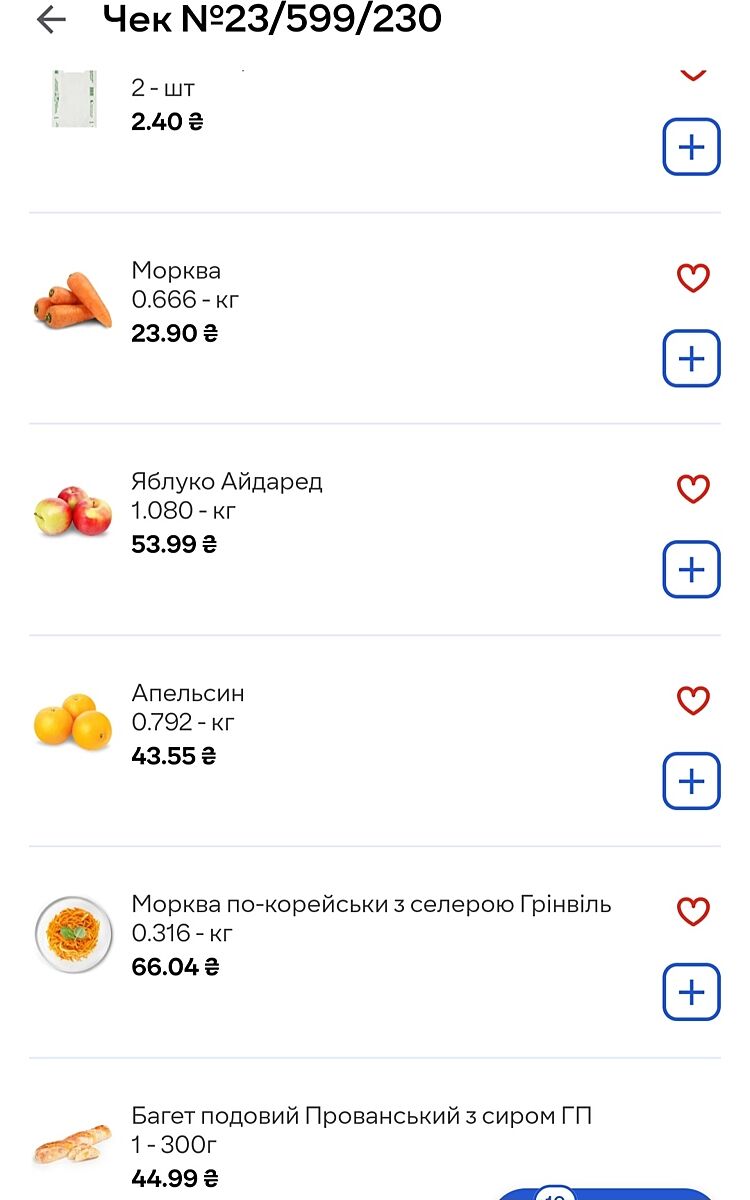750x1200 pixels.
Task: Add Морква по-корейськи з селерою Грінвіль
Action: point(691,992)
